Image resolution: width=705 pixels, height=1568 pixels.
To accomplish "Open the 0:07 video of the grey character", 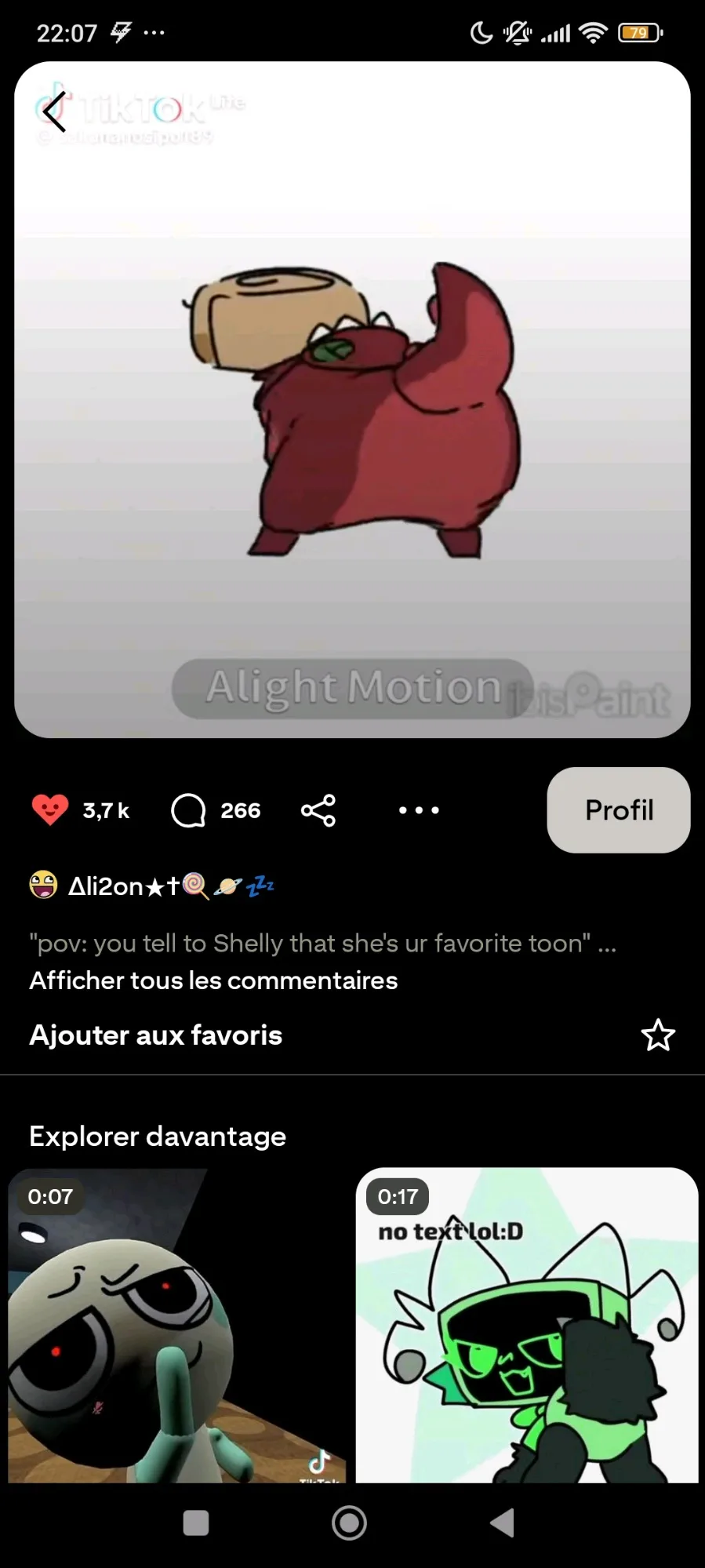I will pyautogui.click(x=177, y=1326).
